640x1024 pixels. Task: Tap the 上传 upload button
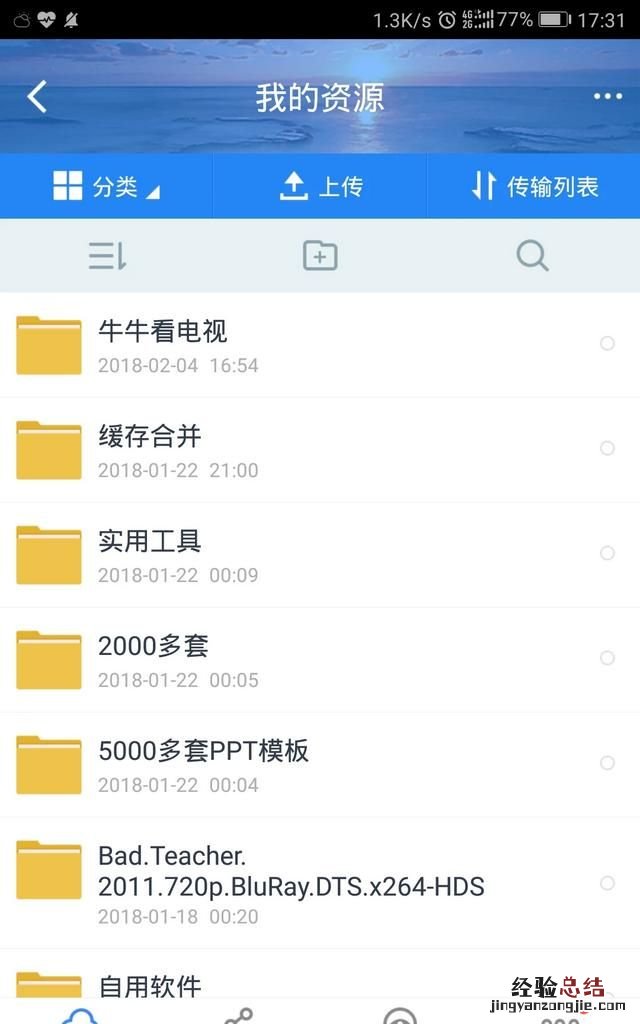coord(320,186)
